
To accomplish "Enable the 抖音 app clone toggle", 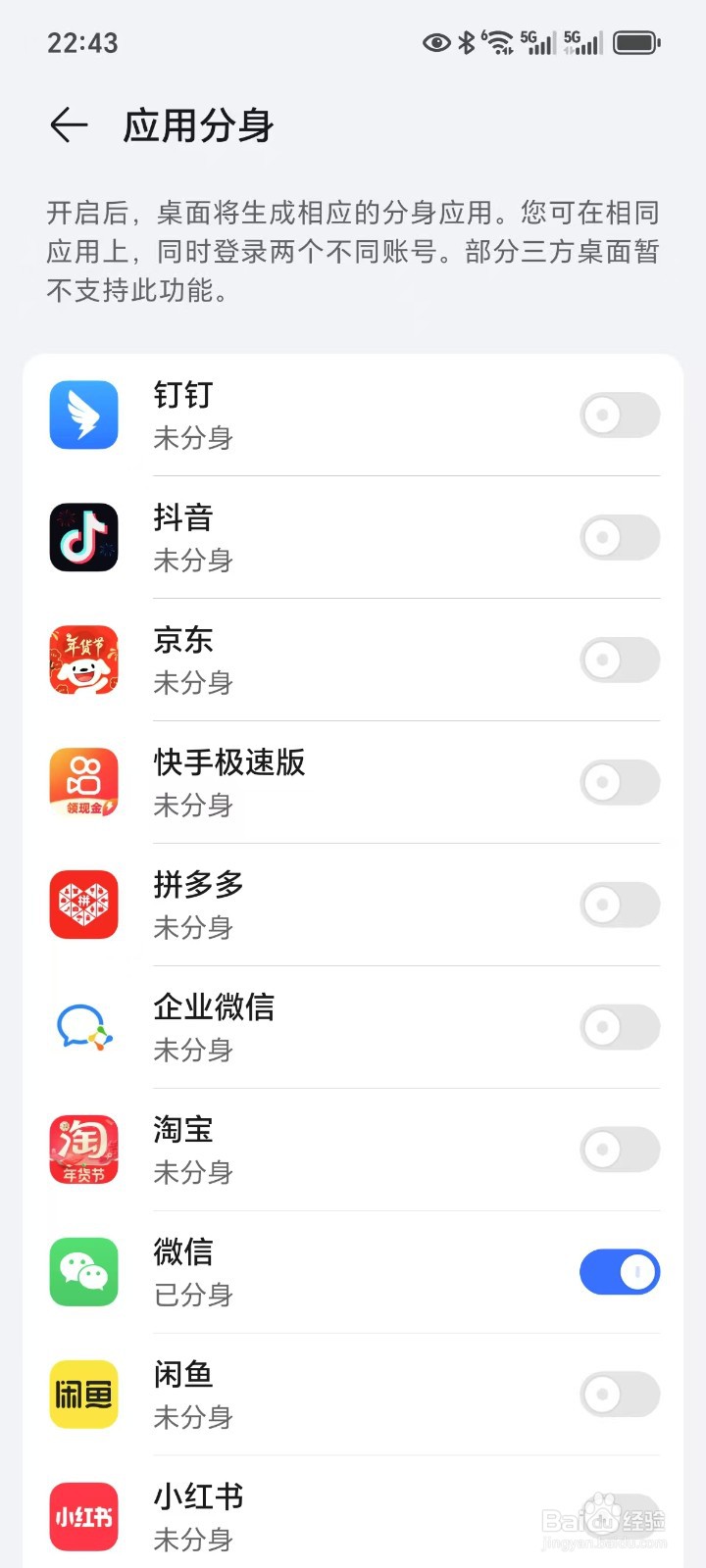I will [x=619, y=537].
